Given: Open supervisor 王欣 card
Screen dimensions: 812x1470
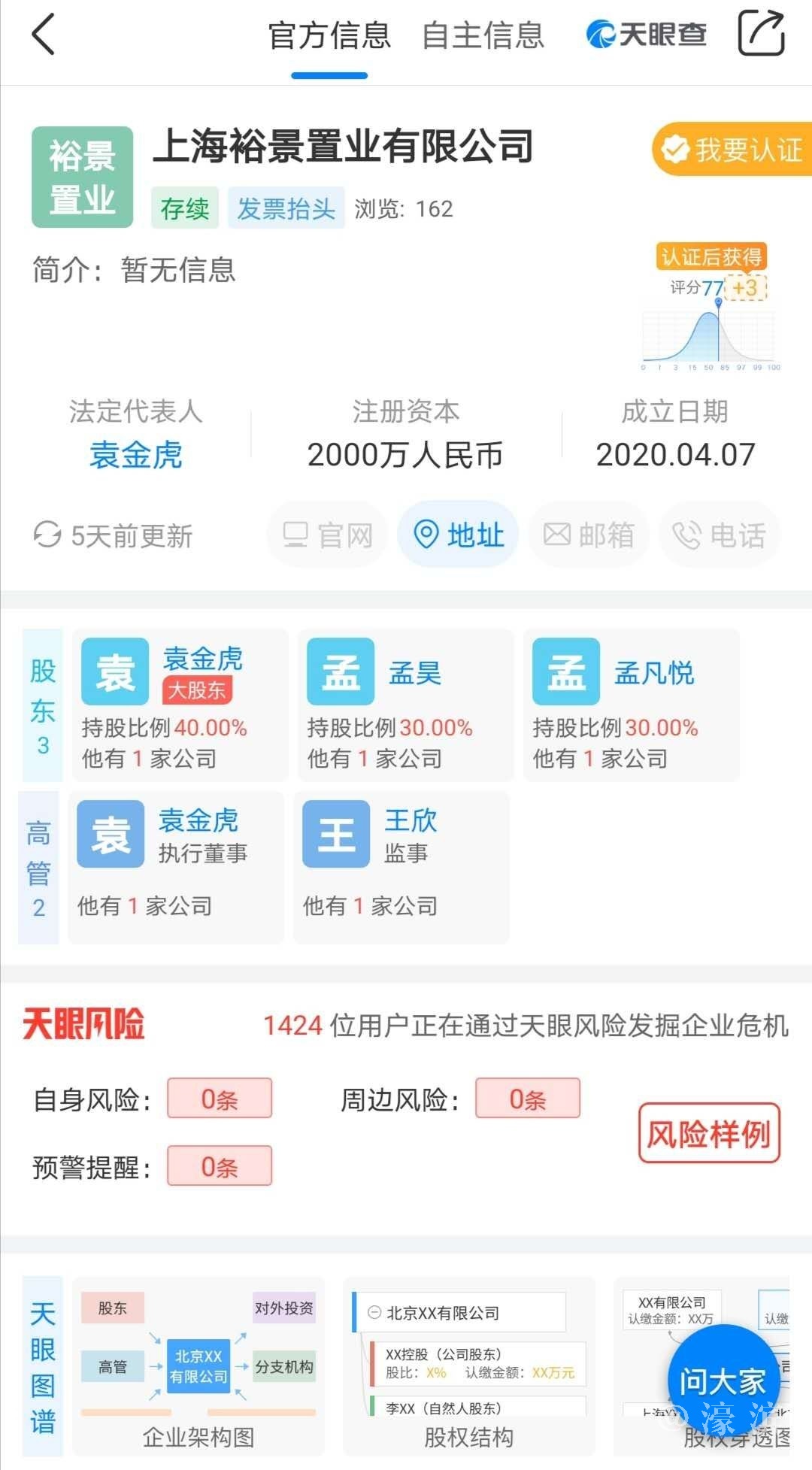Looking at the screenshot, I should [401, 867].
